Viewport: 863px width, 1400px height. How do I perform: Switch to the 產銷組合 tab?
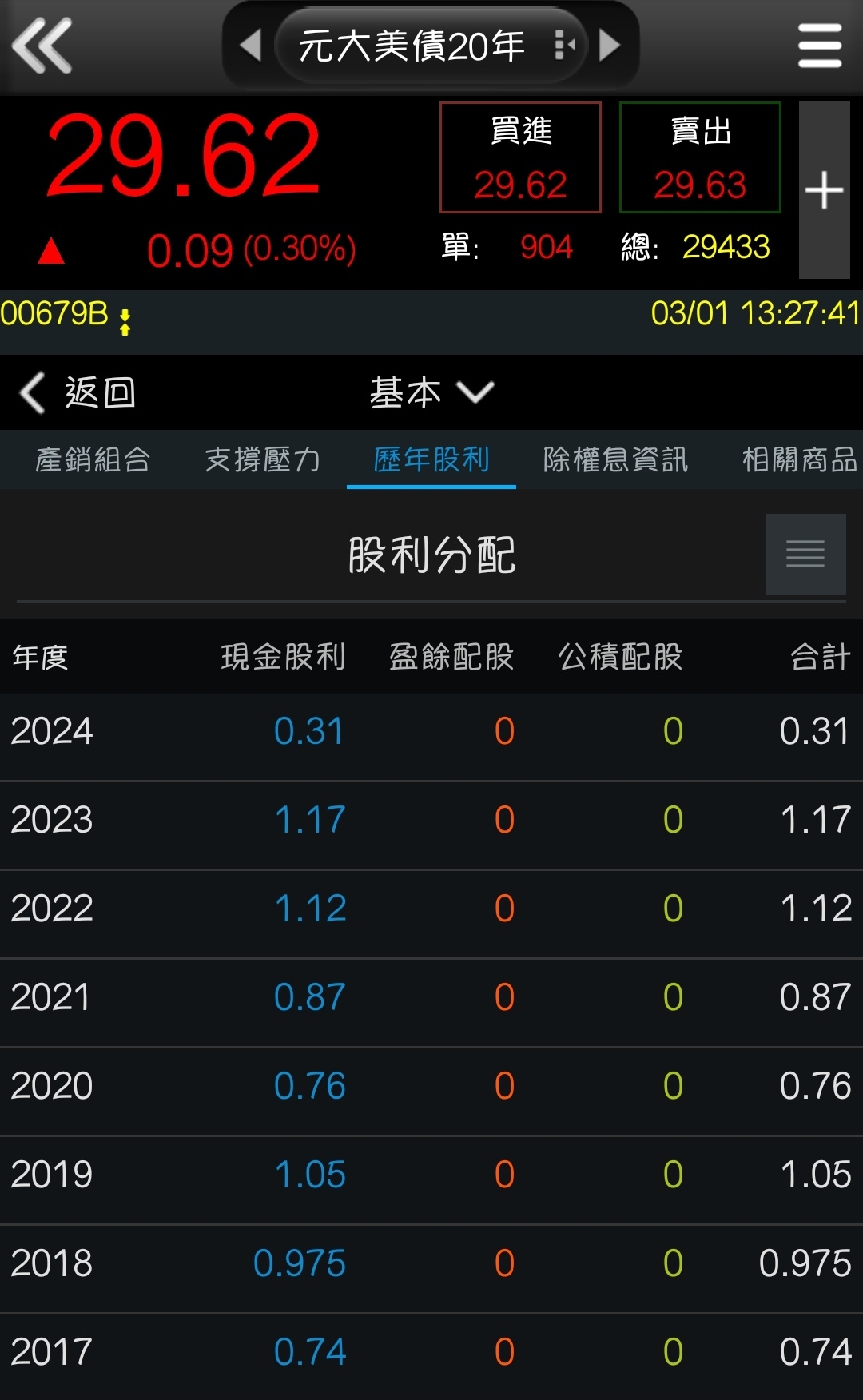93,459
